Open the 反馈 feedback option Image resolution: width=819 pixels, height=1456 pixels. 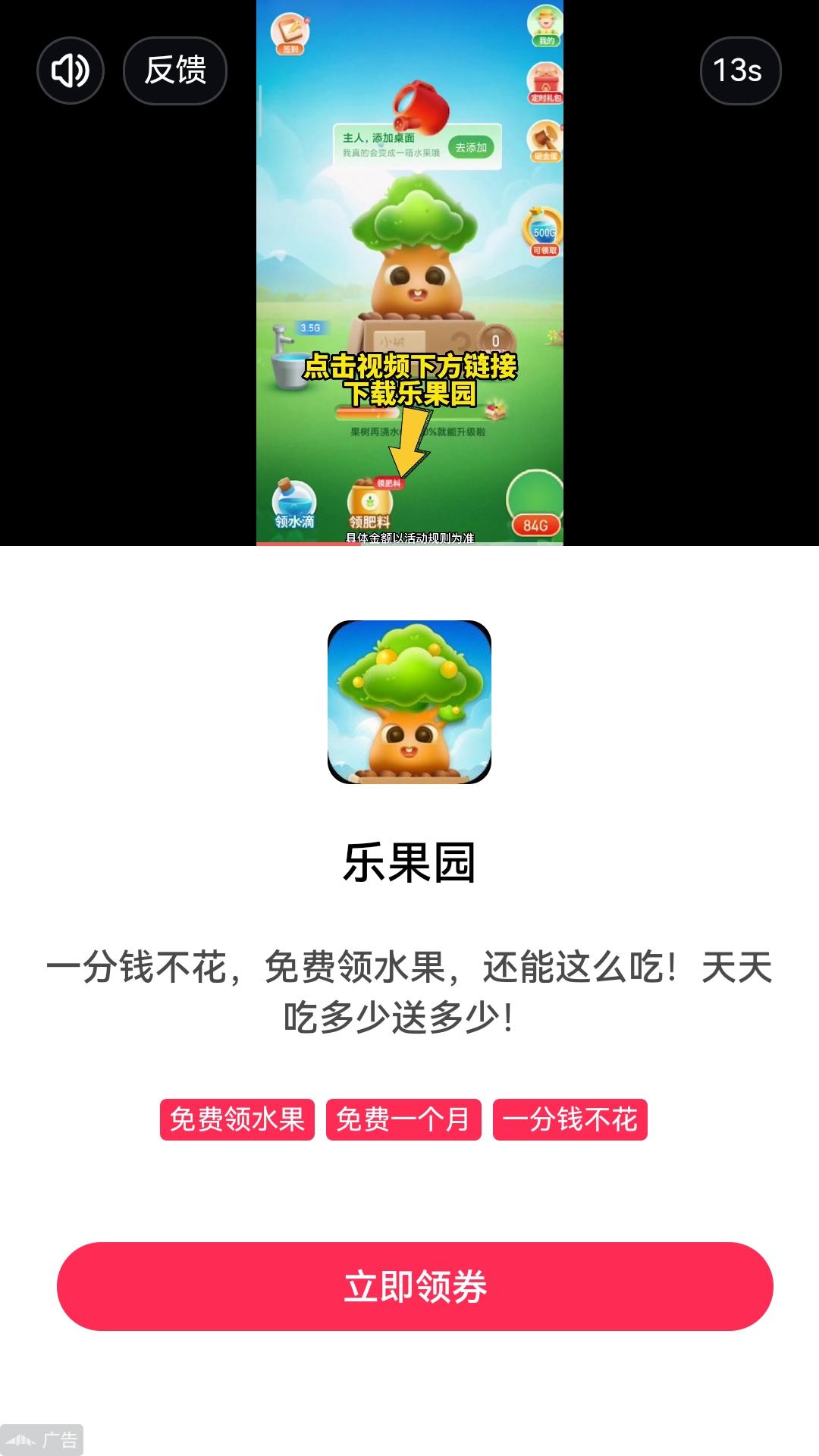click(x=173, y=70)
